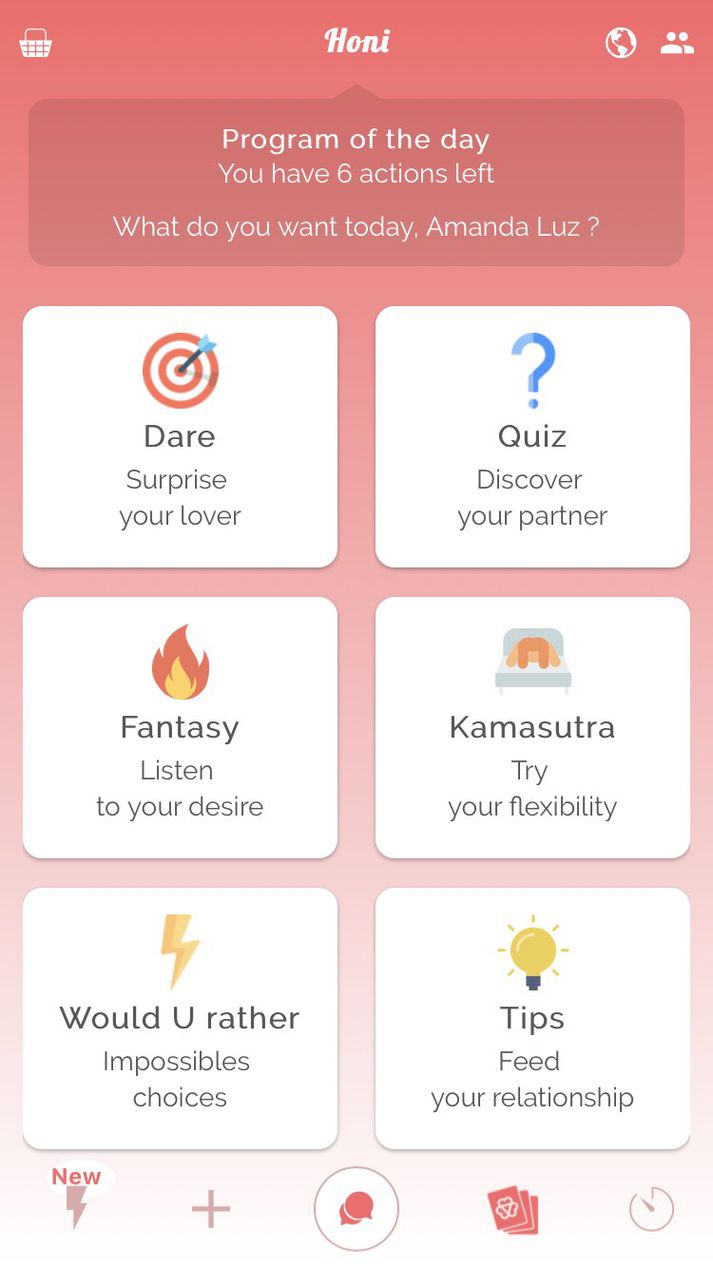Open the Dare card
The height and width of the screenshot is (1268, 713).
[x=180, y=437]
